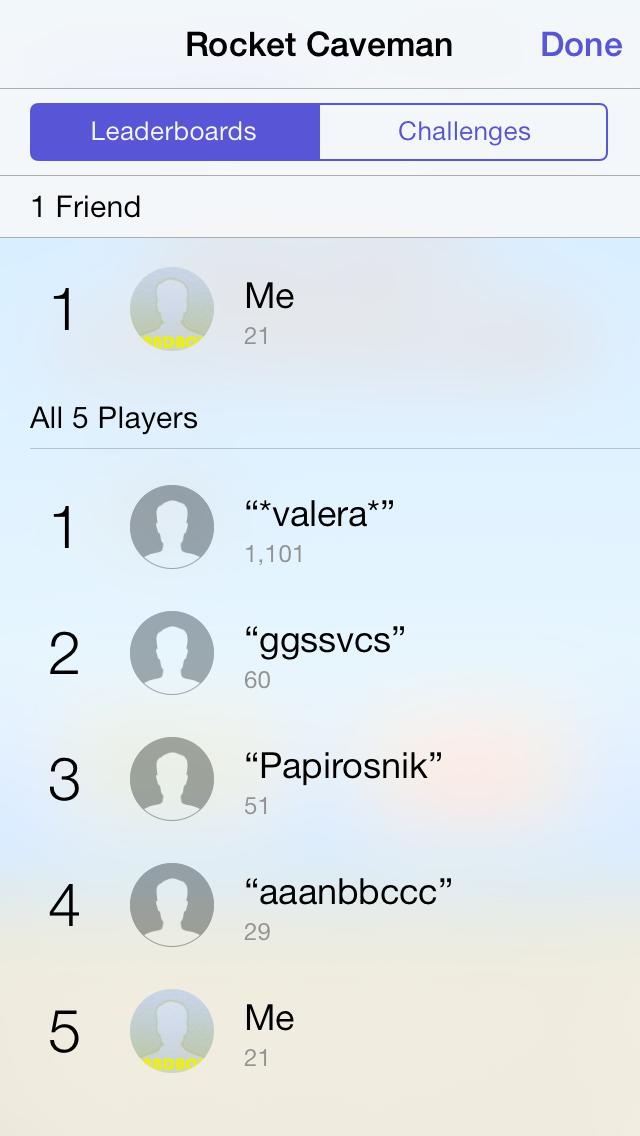Switch to the Challenges tab

click(x=464, y=132)
